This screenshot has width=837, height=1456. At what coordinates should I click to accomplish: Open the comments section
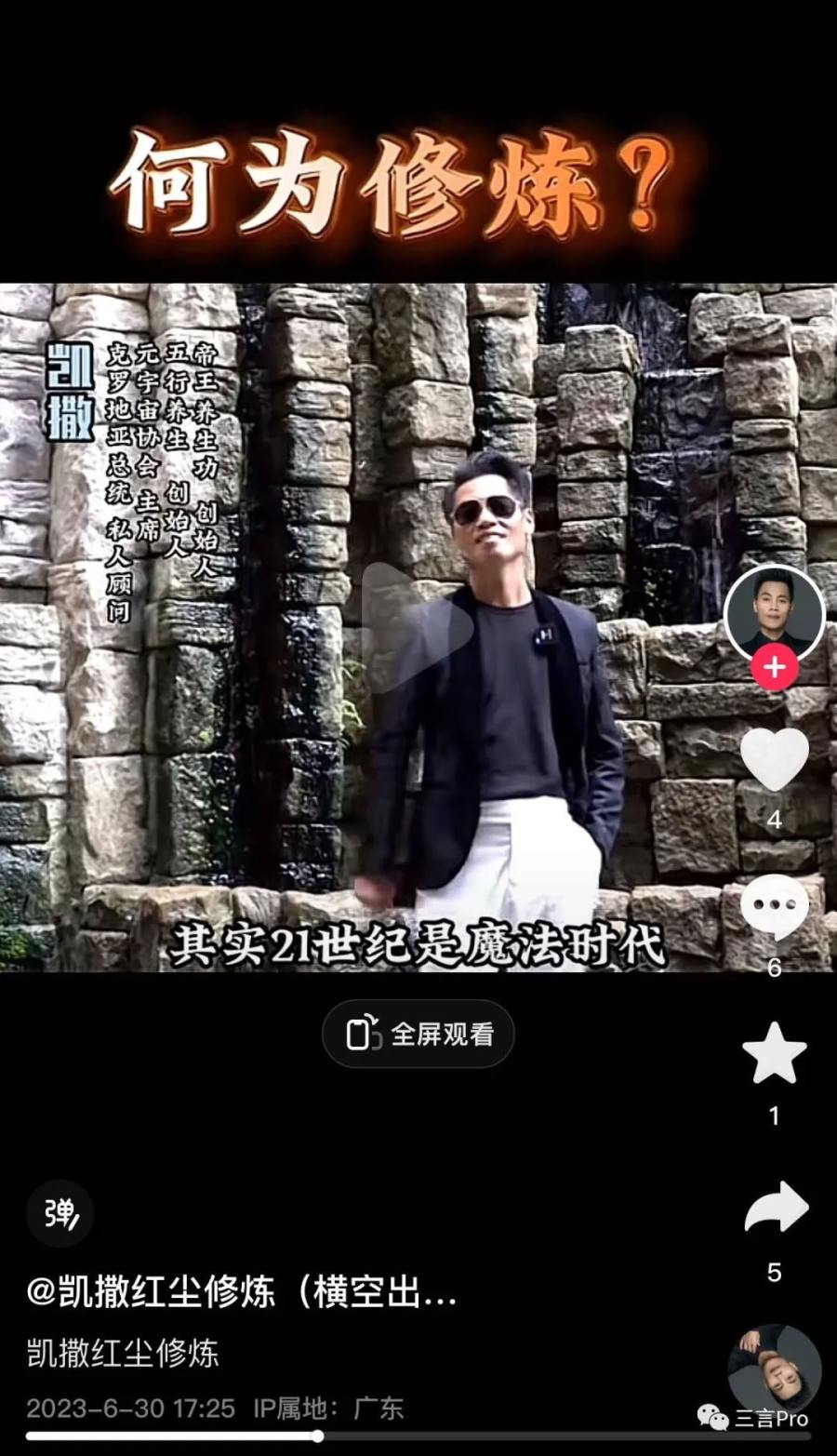click(775, 907)
